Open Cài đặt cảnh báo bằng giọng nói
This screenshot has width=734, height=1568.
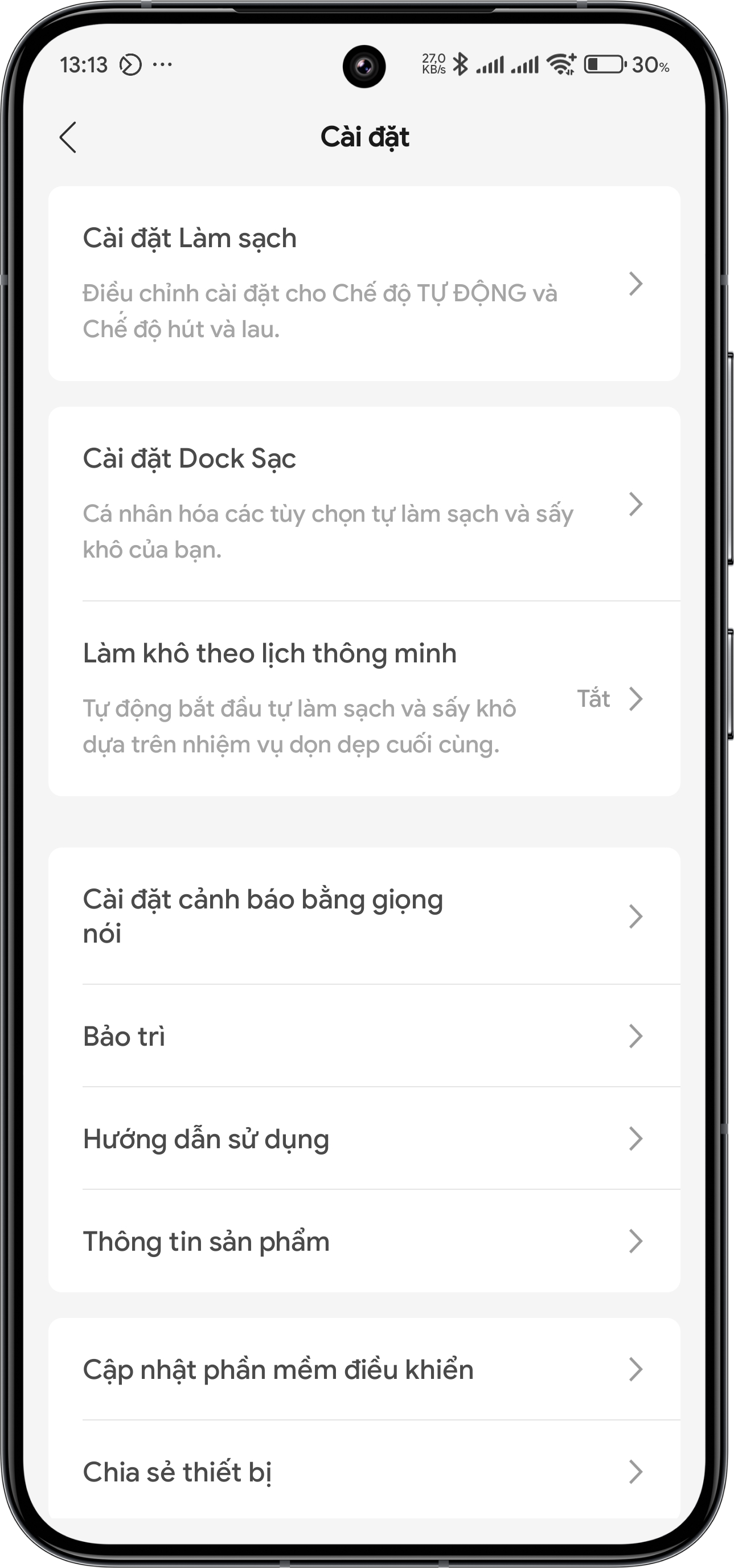click(364, 916)
